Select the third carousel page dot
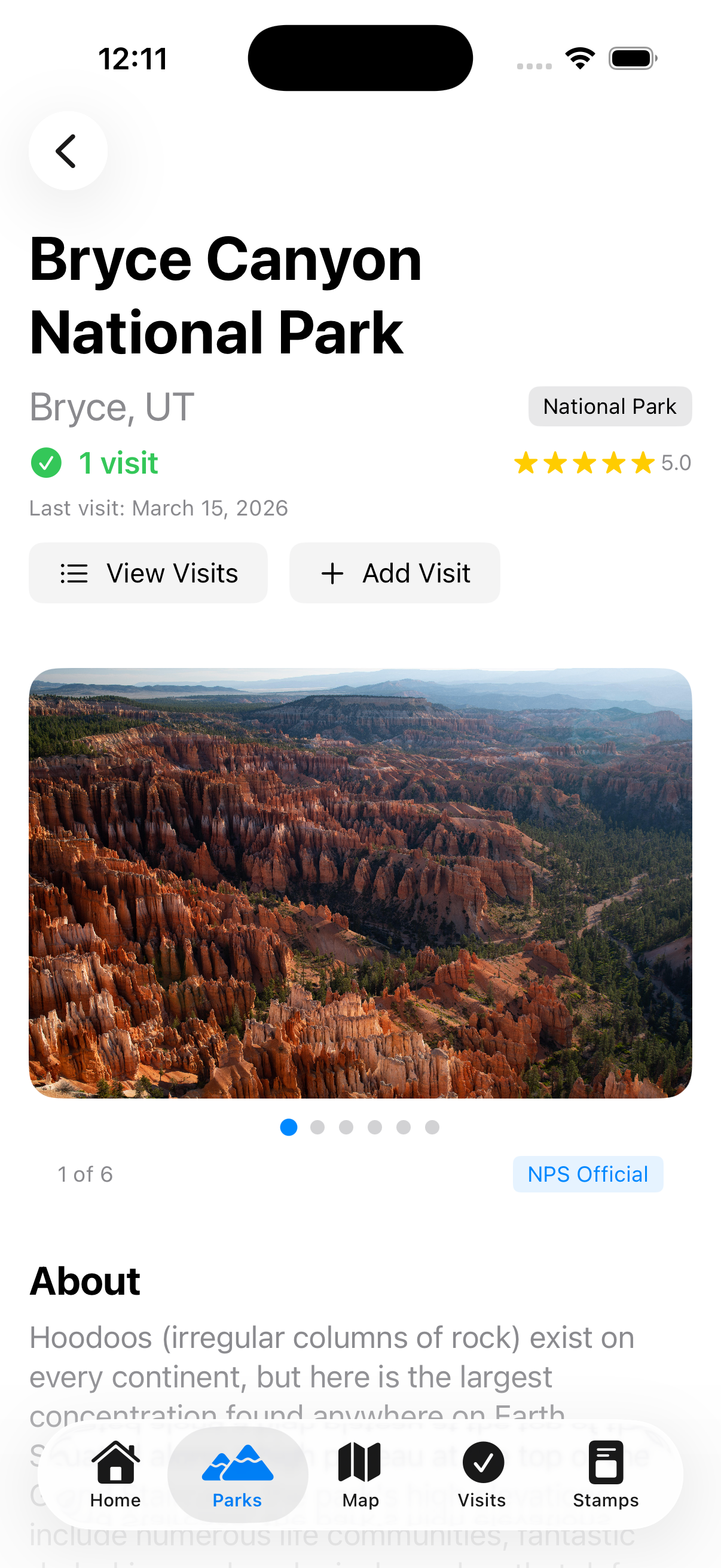This screenshot has height=1568, width=721. click(x=347, y=1127)
